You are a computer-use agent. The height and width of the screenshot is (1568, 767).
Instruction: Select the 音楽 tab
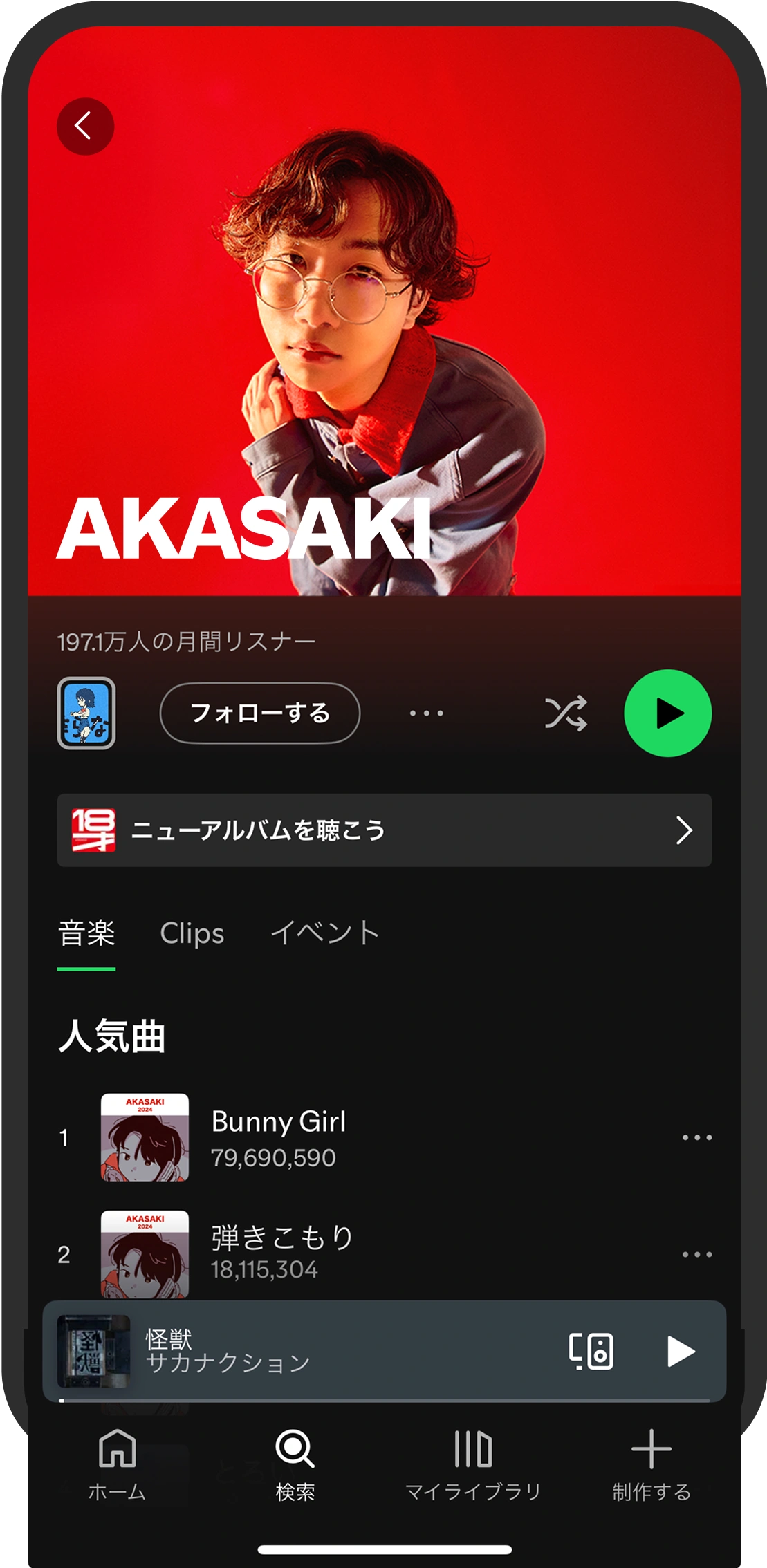point(86,933)
